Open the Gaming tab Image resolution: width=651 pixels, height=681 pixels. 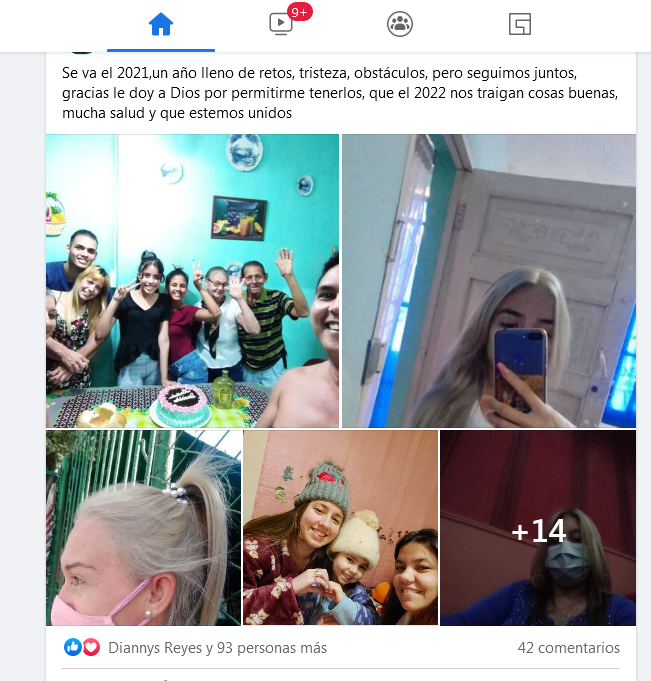point(519,25)
